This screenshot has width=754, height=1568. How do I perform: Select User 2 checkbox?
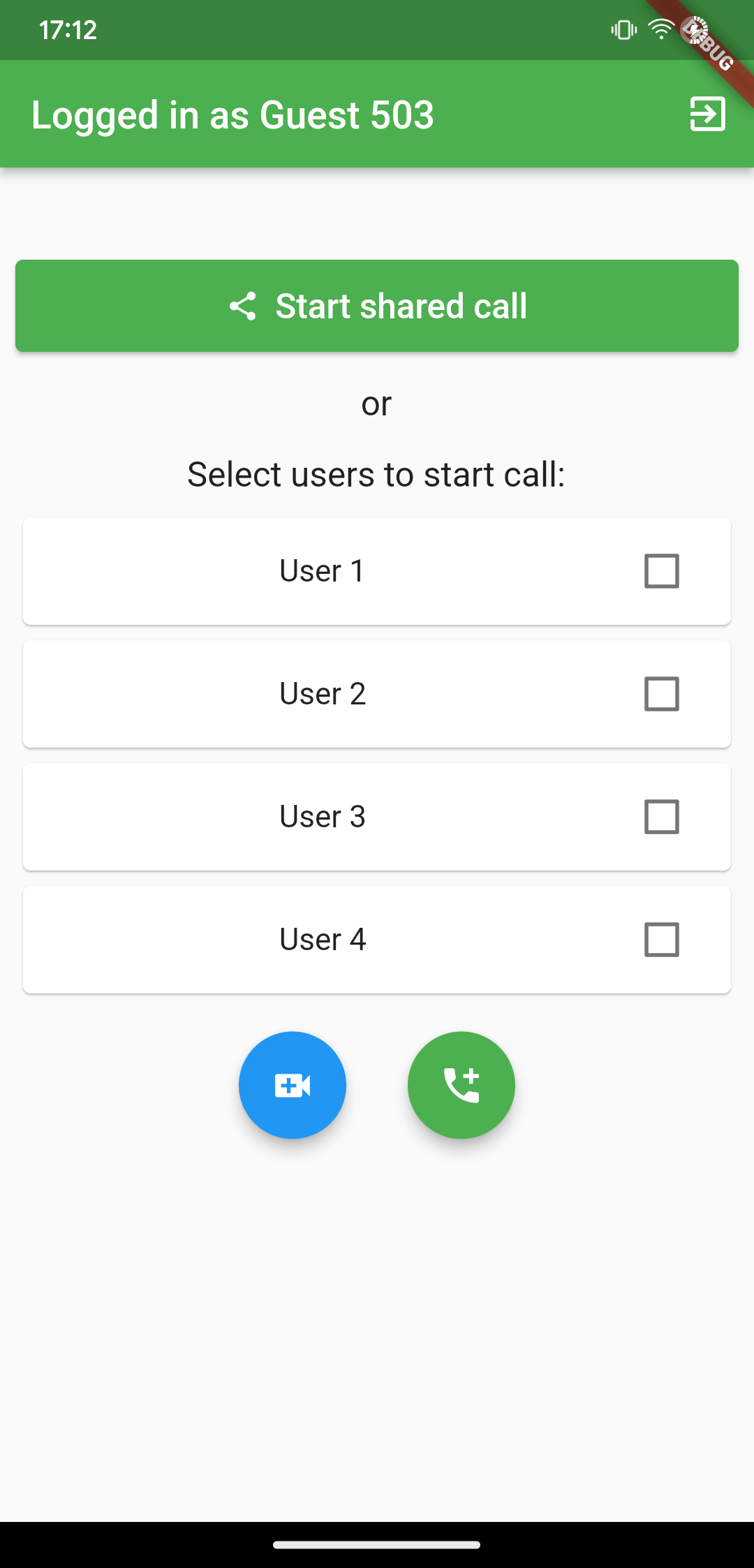pyautogui.click(x=661, y=694)
